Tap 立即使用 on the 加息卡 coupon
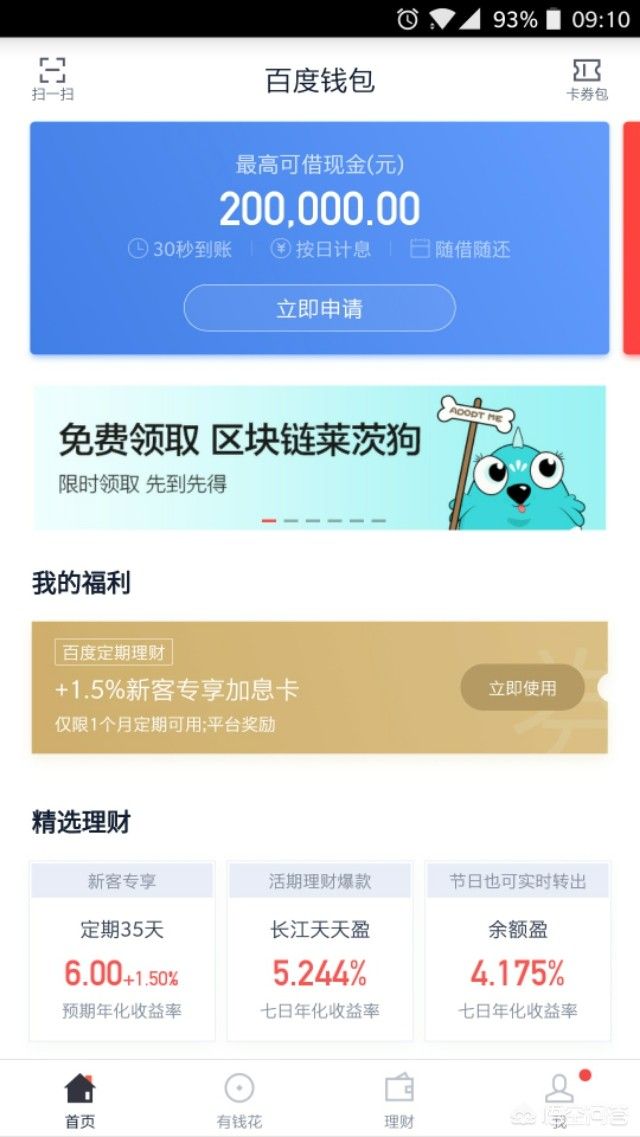Image resolution: width=640 pixels, height=1137 pixels. 522,688
